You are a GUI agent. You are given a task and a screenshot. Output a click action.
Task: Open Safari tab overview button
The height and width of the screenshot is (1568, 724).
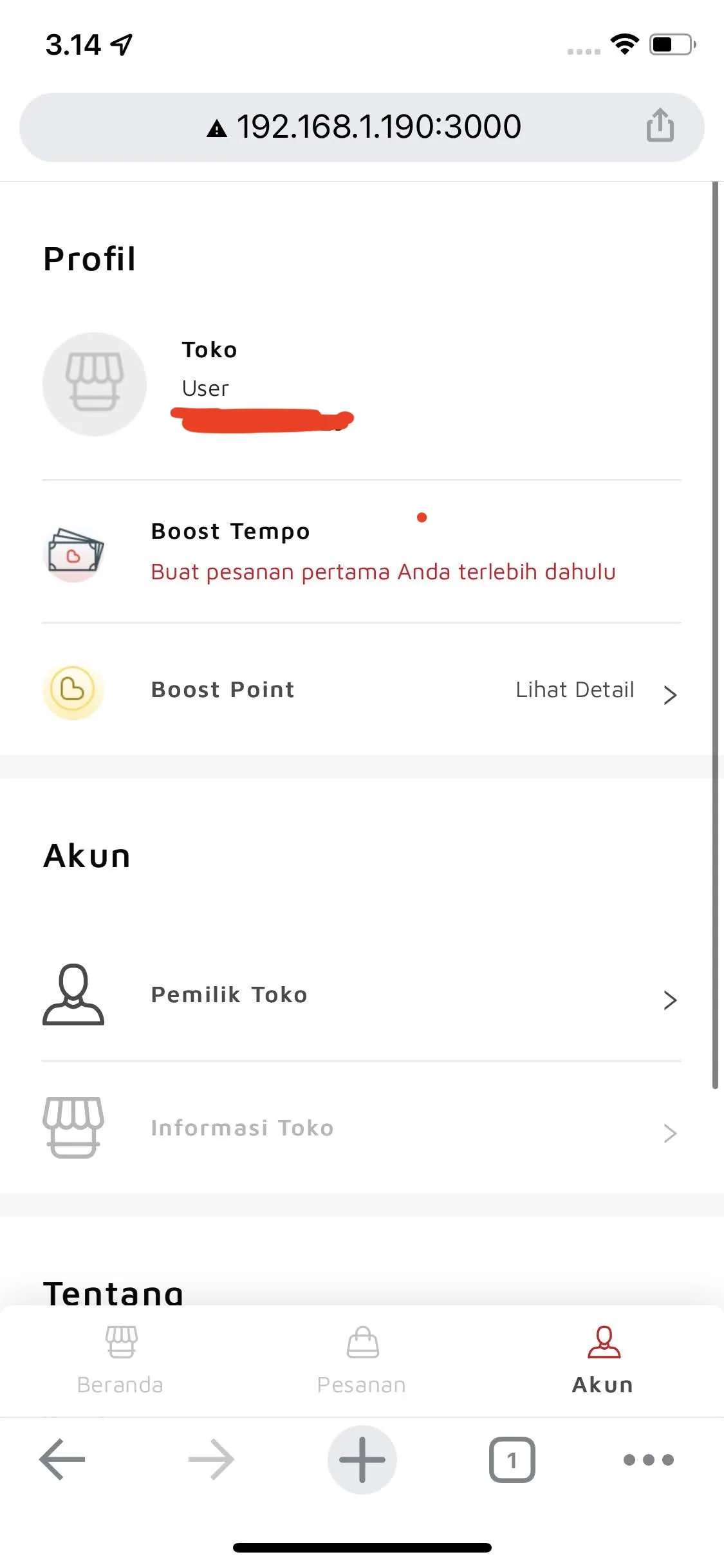pyautogui.click(x=512, y=1460)
